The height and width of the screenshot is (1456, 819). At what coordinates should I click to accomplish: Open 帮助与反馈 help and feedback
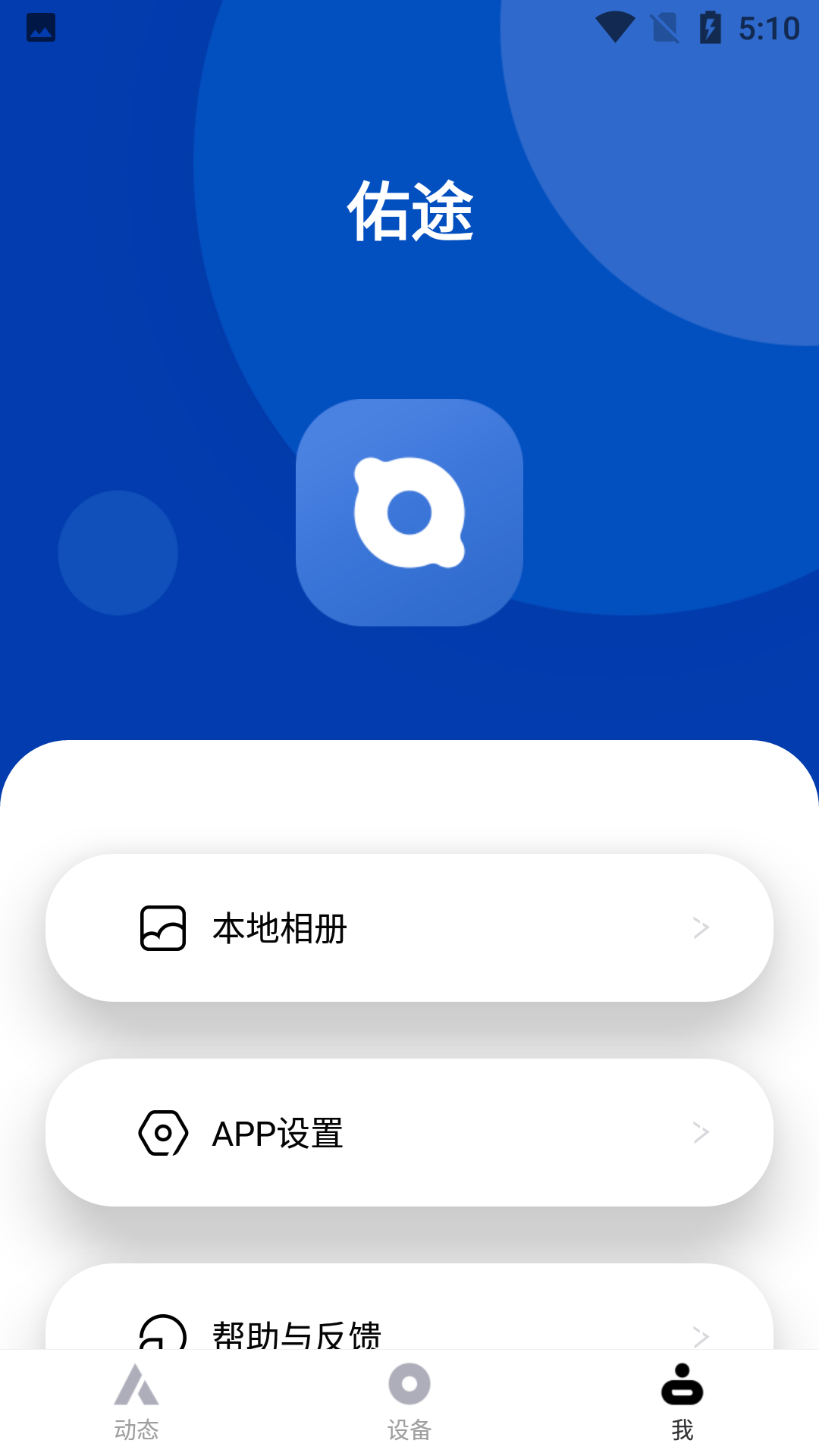(x=409, y=1307)
